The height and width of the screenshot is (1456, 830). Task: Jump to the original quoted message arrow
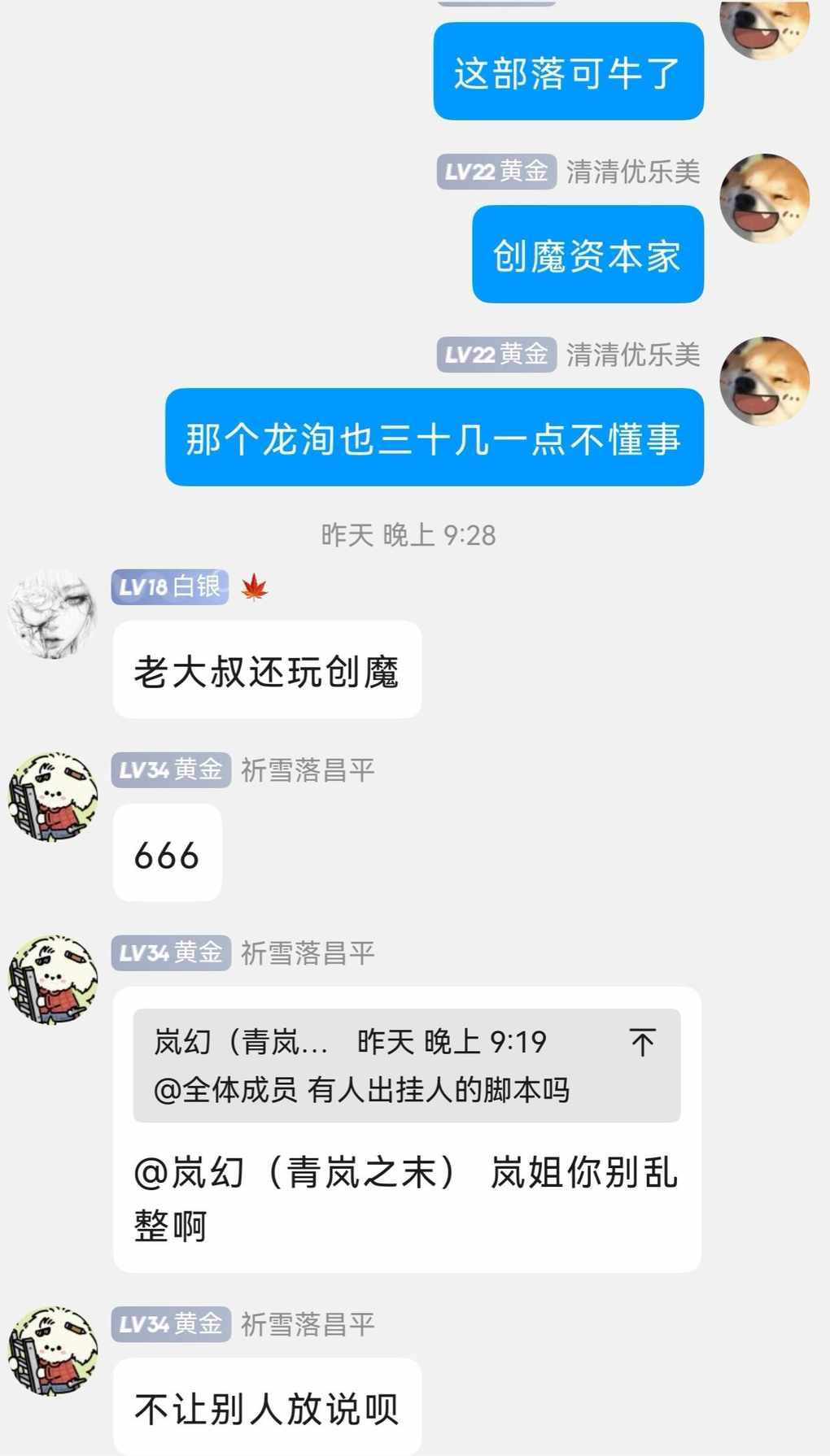pos(642,1042)
